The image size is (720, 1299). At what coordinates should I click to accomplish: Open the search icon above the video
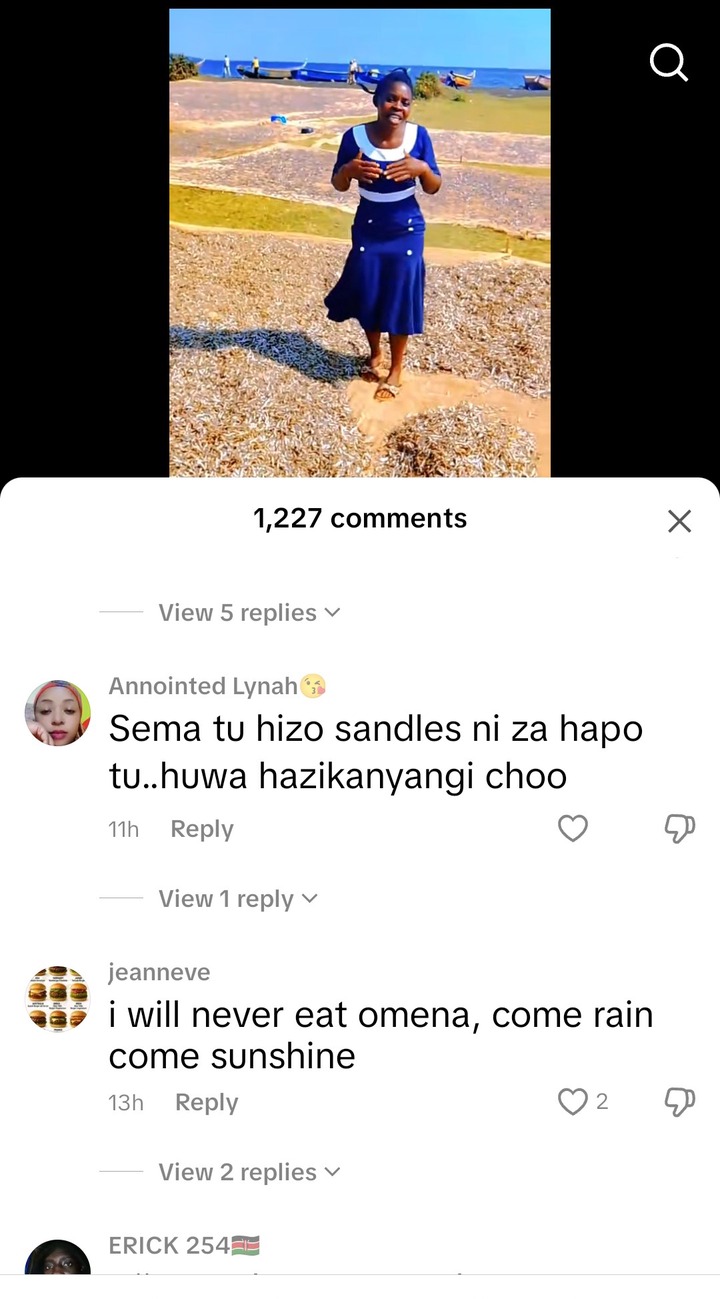[x=668, y=62]
